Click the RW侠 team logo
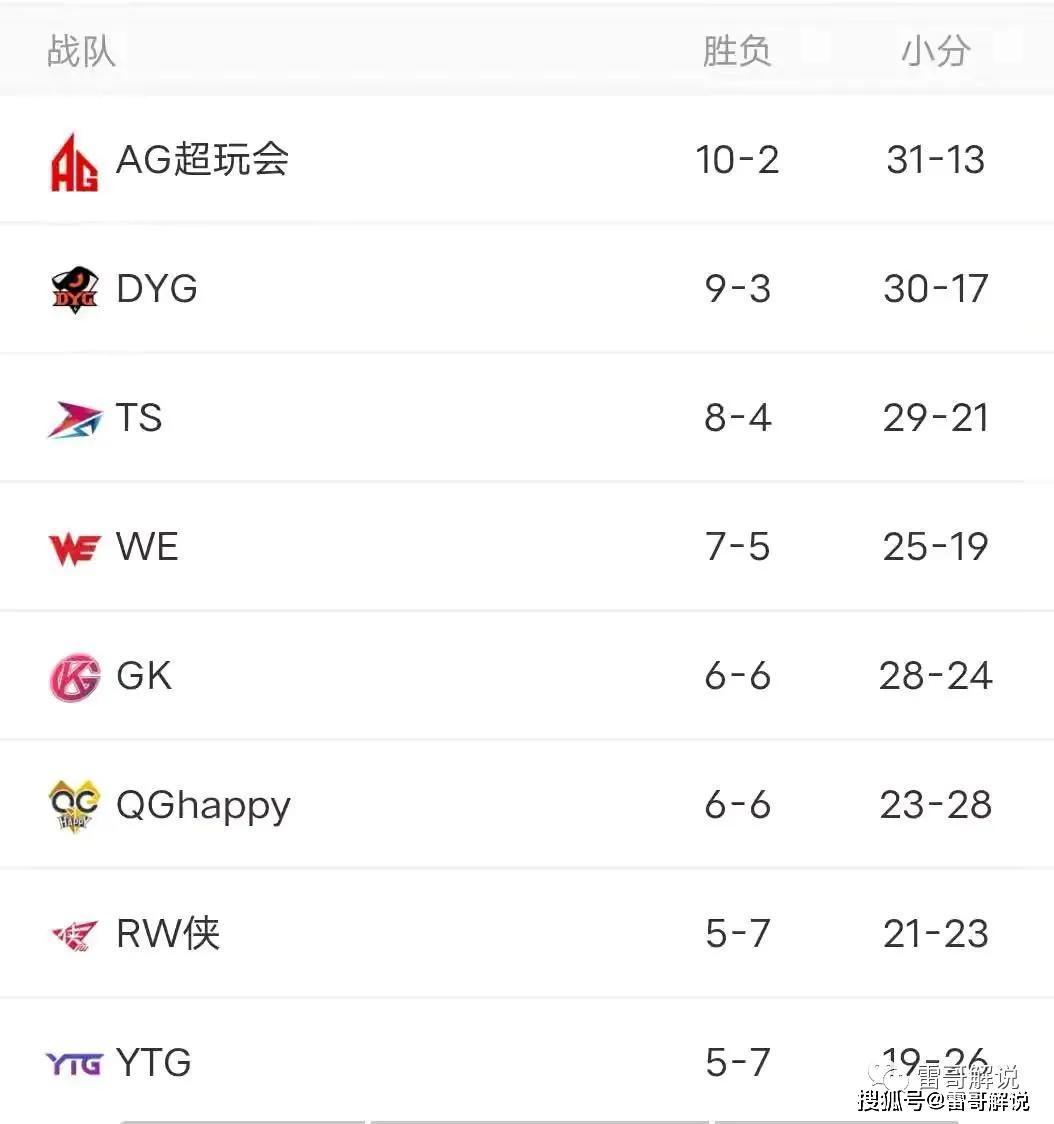Screen dimensions: 1054x1124 click(72, 933)
